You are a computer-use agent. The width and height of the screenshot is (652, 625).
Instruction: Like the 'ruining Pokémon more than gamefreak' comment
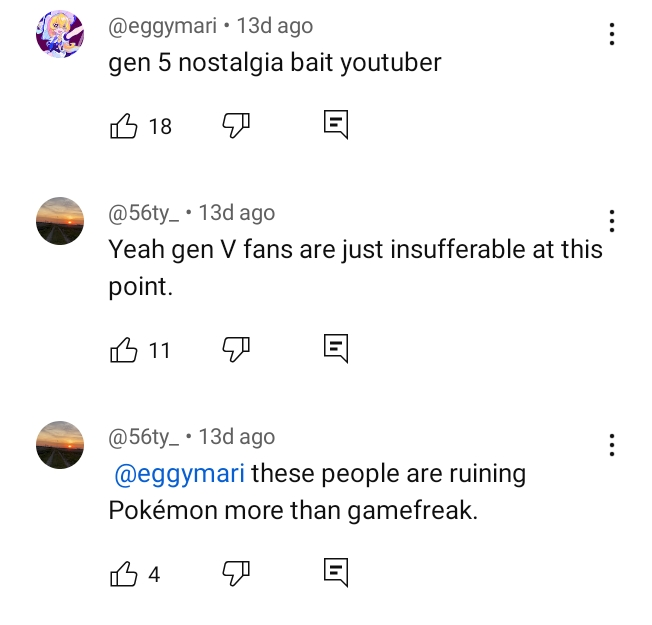tap(123, 573)
